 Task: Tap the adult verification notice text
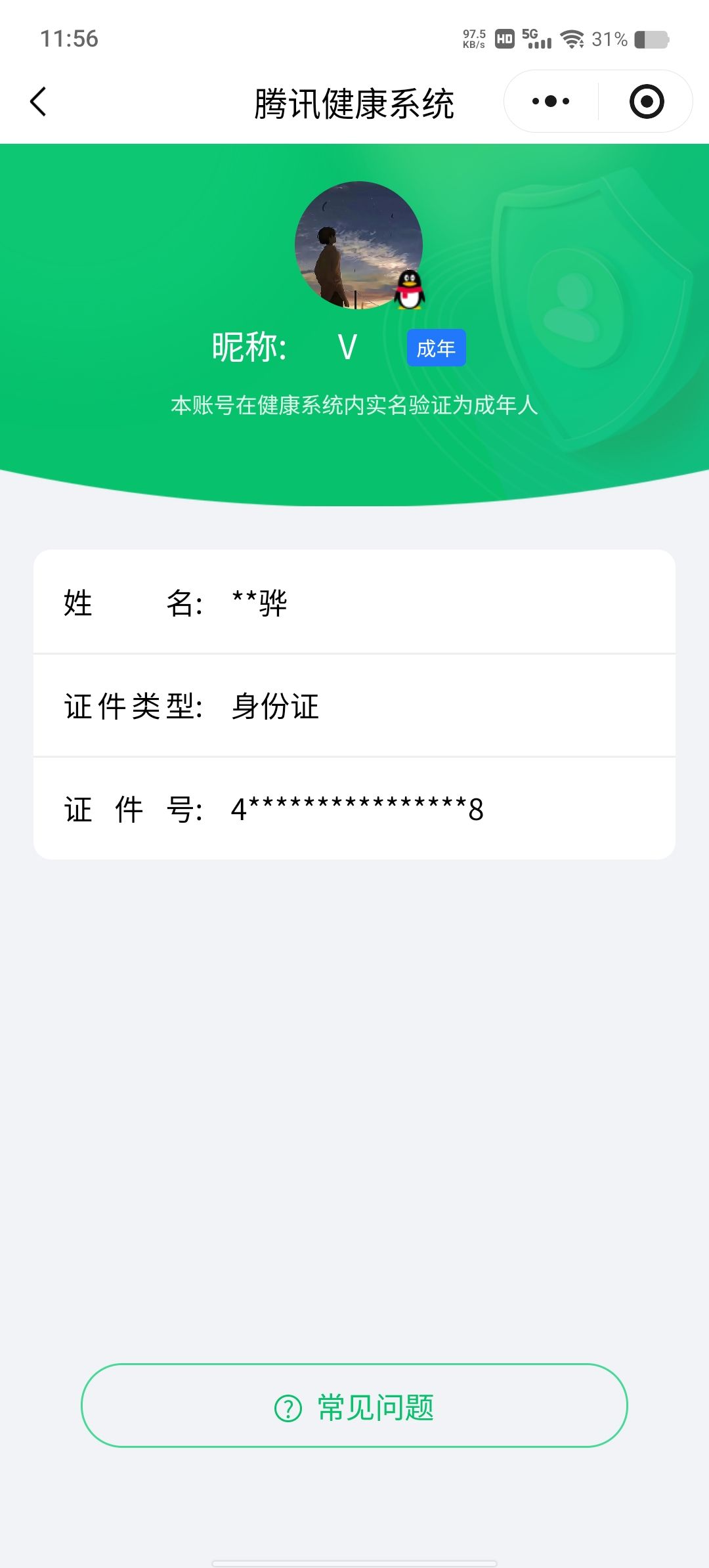point(354,406)
